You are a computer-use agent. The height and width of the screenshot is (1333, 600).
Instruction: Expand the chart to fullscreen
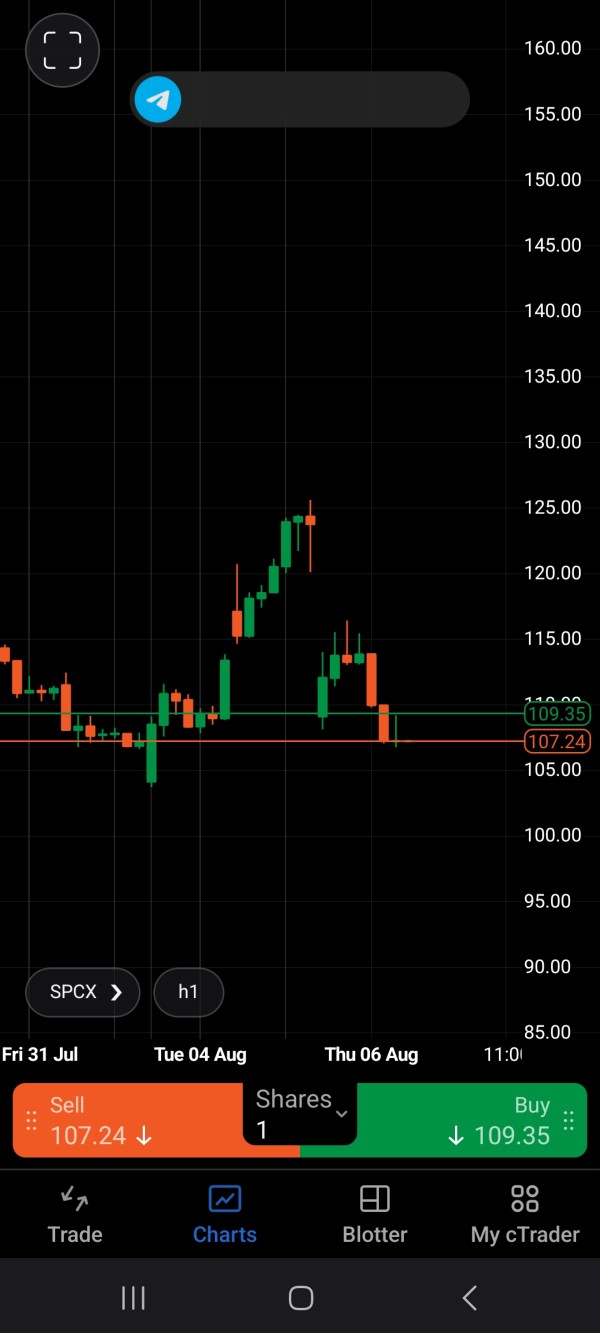pyautogui.click(x=62, y=50)
